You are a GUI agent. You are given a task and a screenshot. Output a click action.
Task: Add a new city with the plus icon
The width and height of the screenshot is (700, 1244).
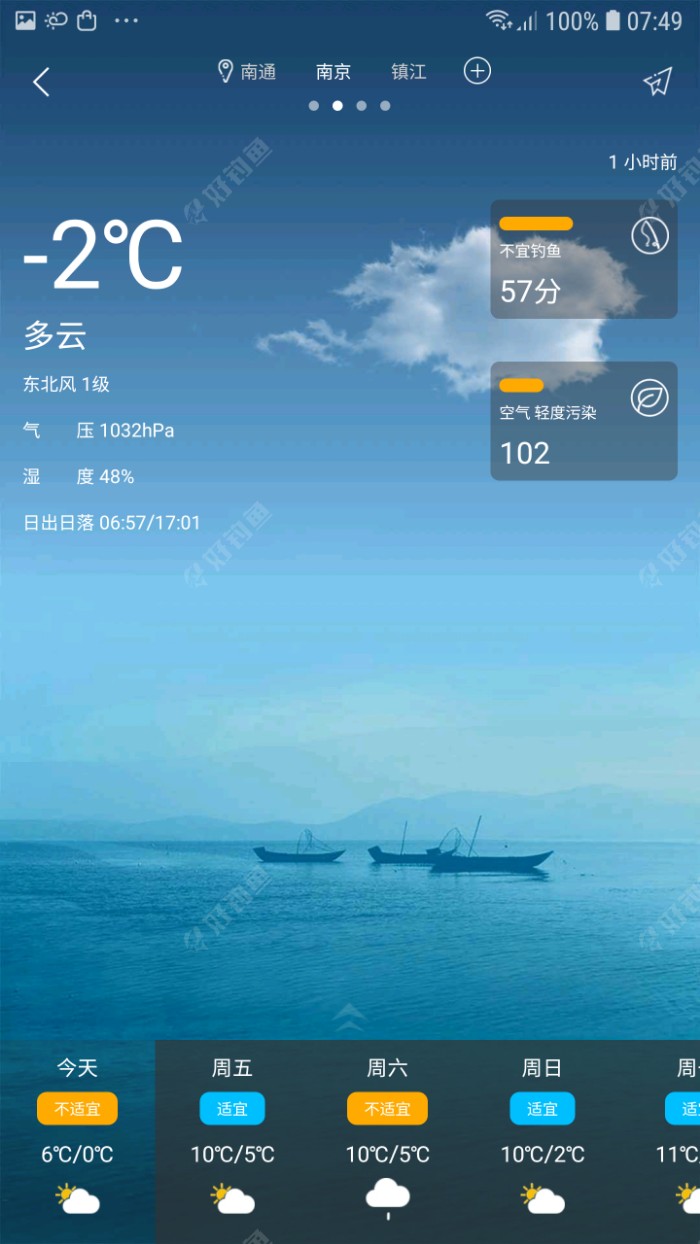coord(477,71)
